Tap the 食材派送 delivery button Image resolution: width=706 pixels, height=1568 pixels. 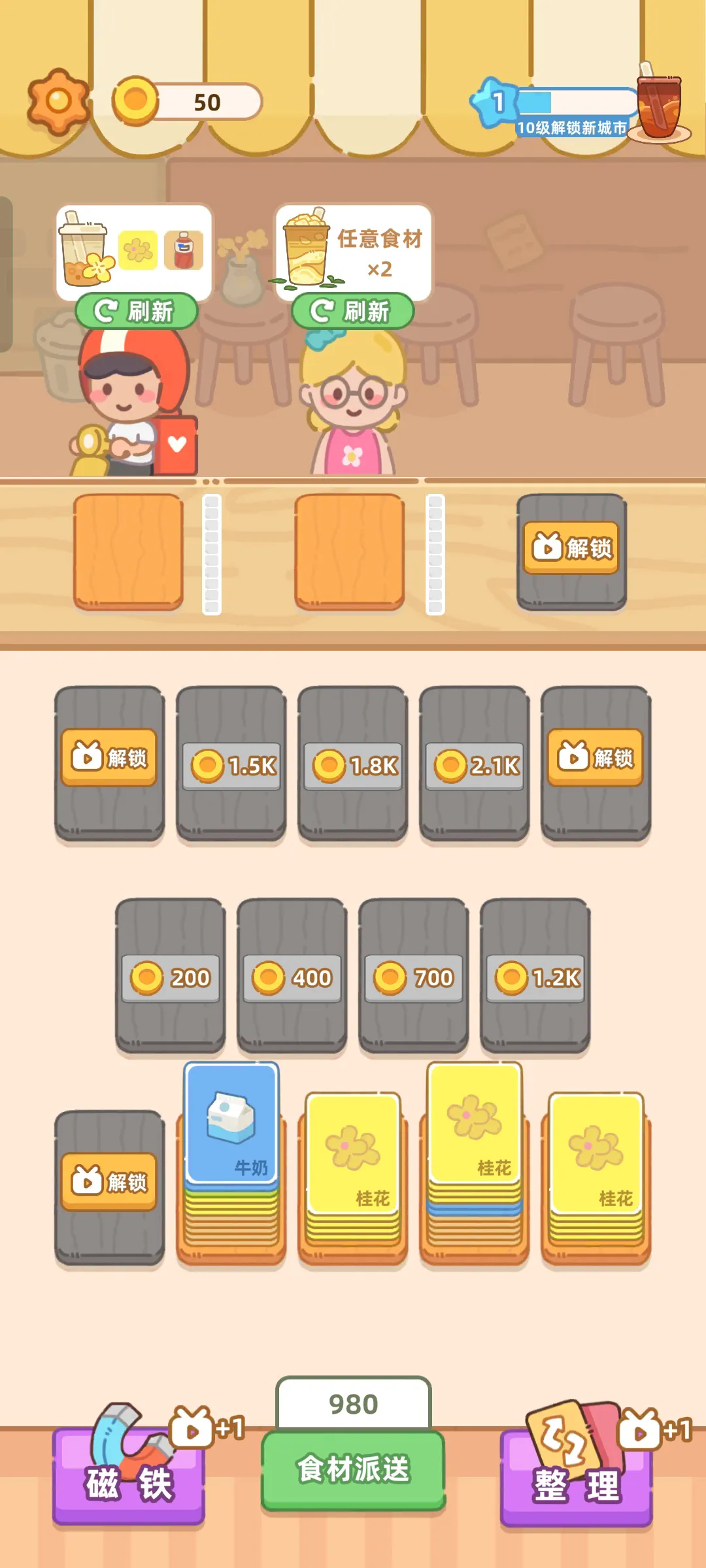(x=353, y=1469)
